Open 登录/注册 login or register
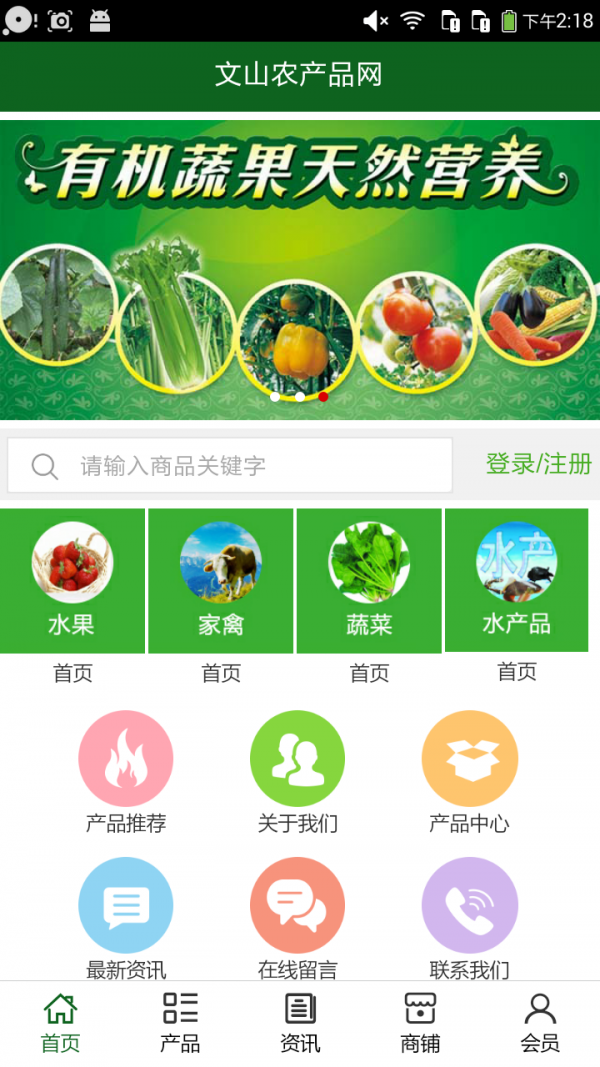This screenshot has height=1067, width=600. pos(538,464)
